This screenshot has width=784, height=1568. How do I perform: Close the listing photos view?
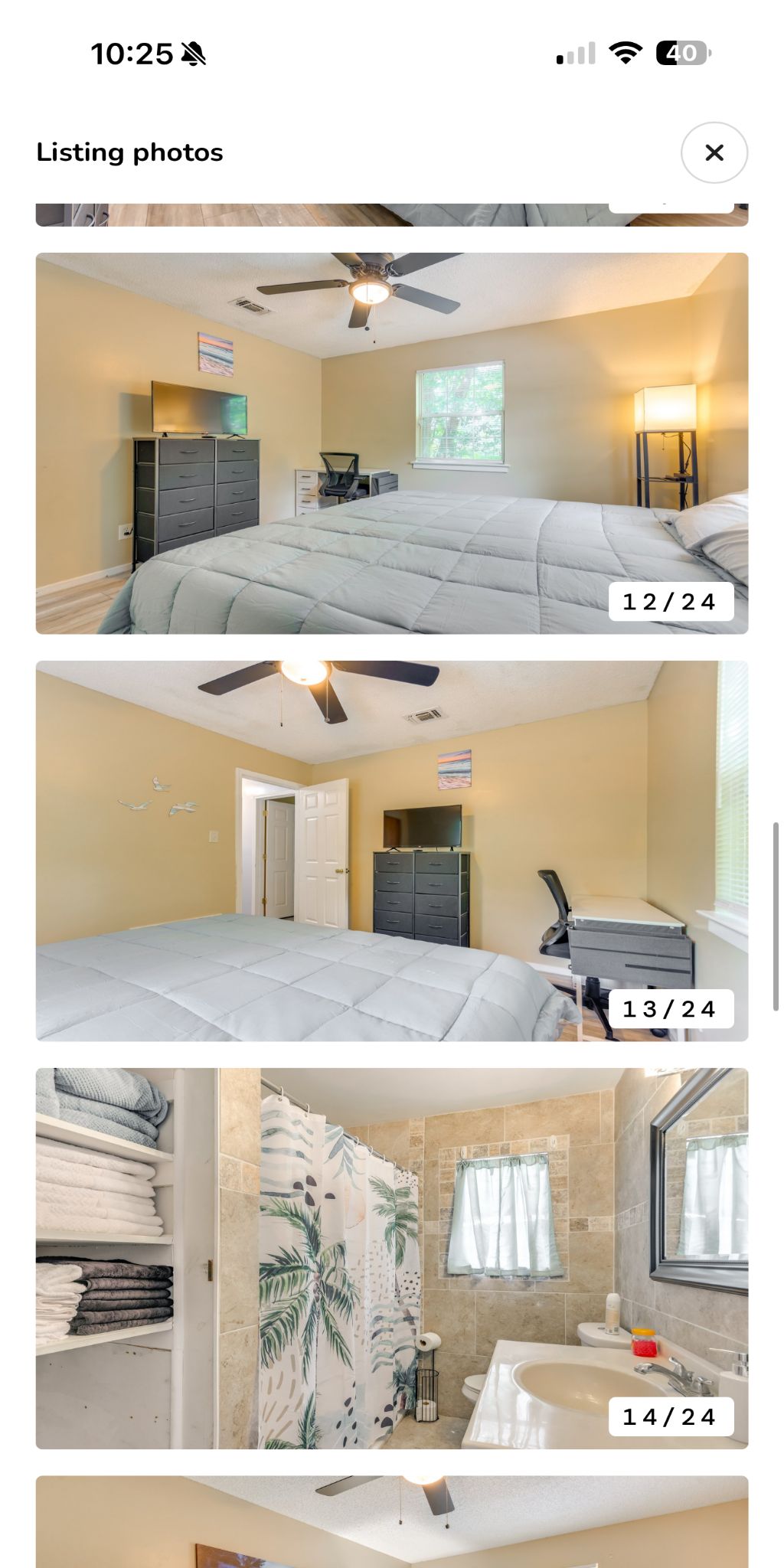pos(714,152)
